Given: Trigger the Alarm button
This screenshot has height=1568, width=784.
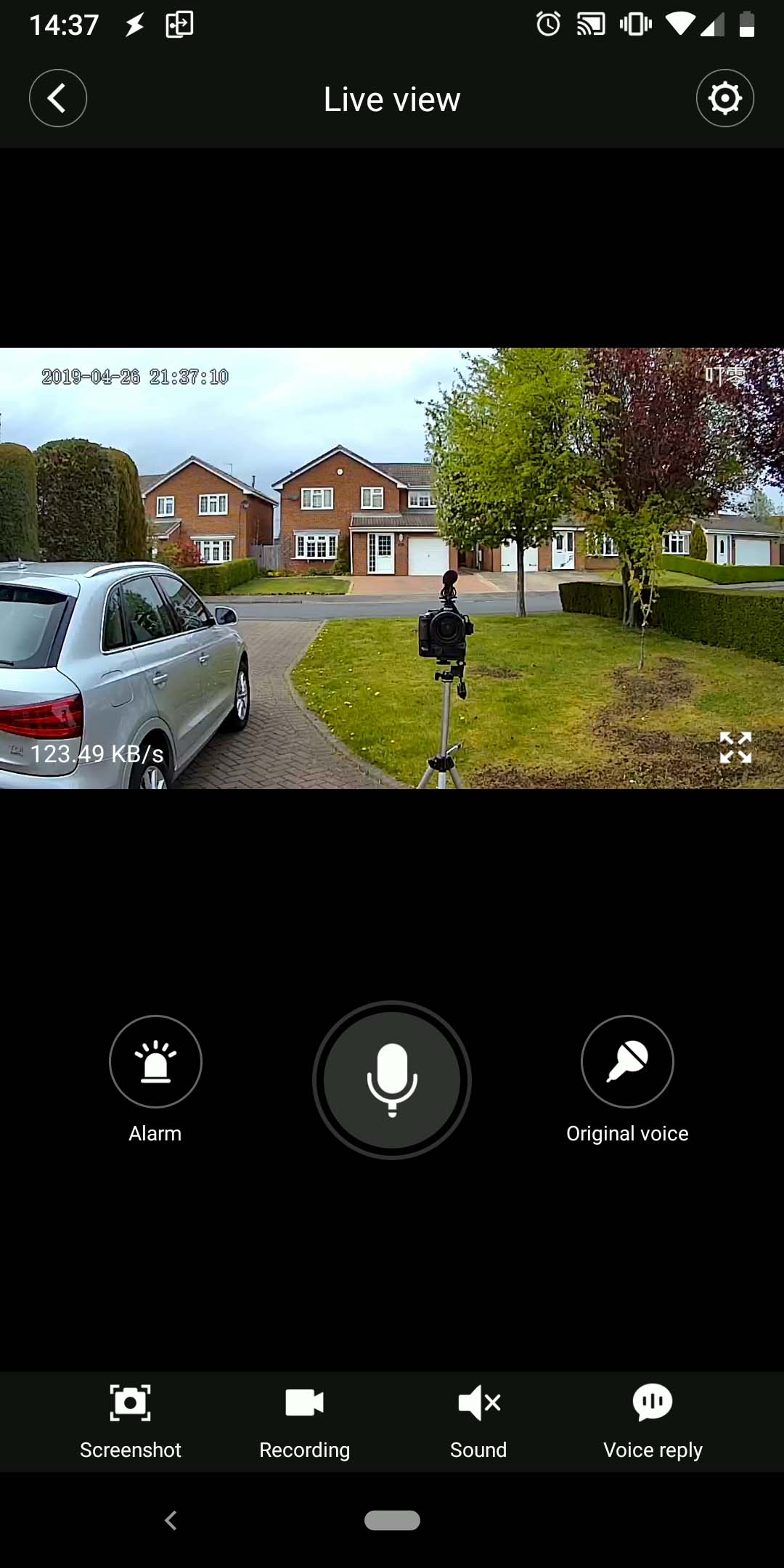Looking at the screenshot, I should 155,1061.
